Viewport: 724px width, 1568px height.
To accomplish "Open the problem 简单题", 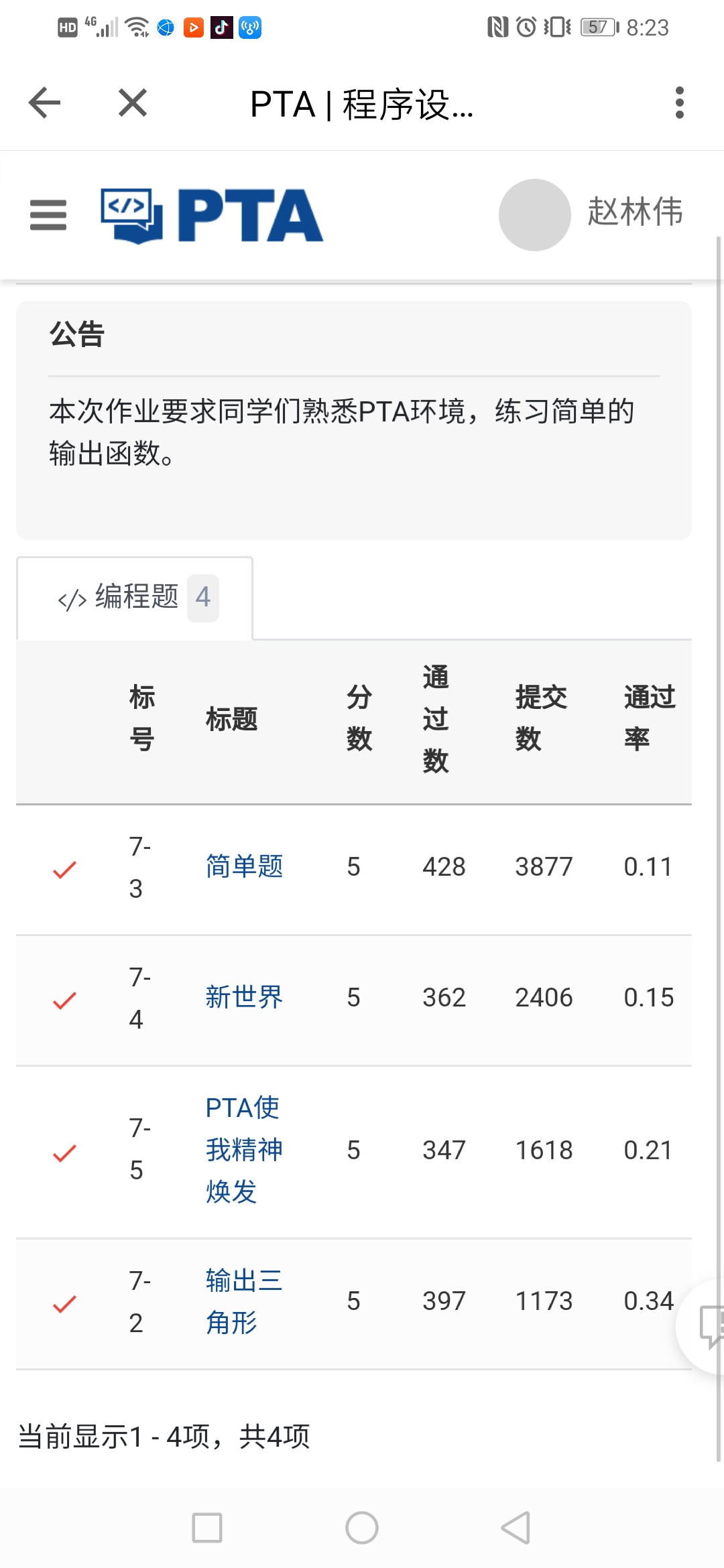I will point(244,866).
